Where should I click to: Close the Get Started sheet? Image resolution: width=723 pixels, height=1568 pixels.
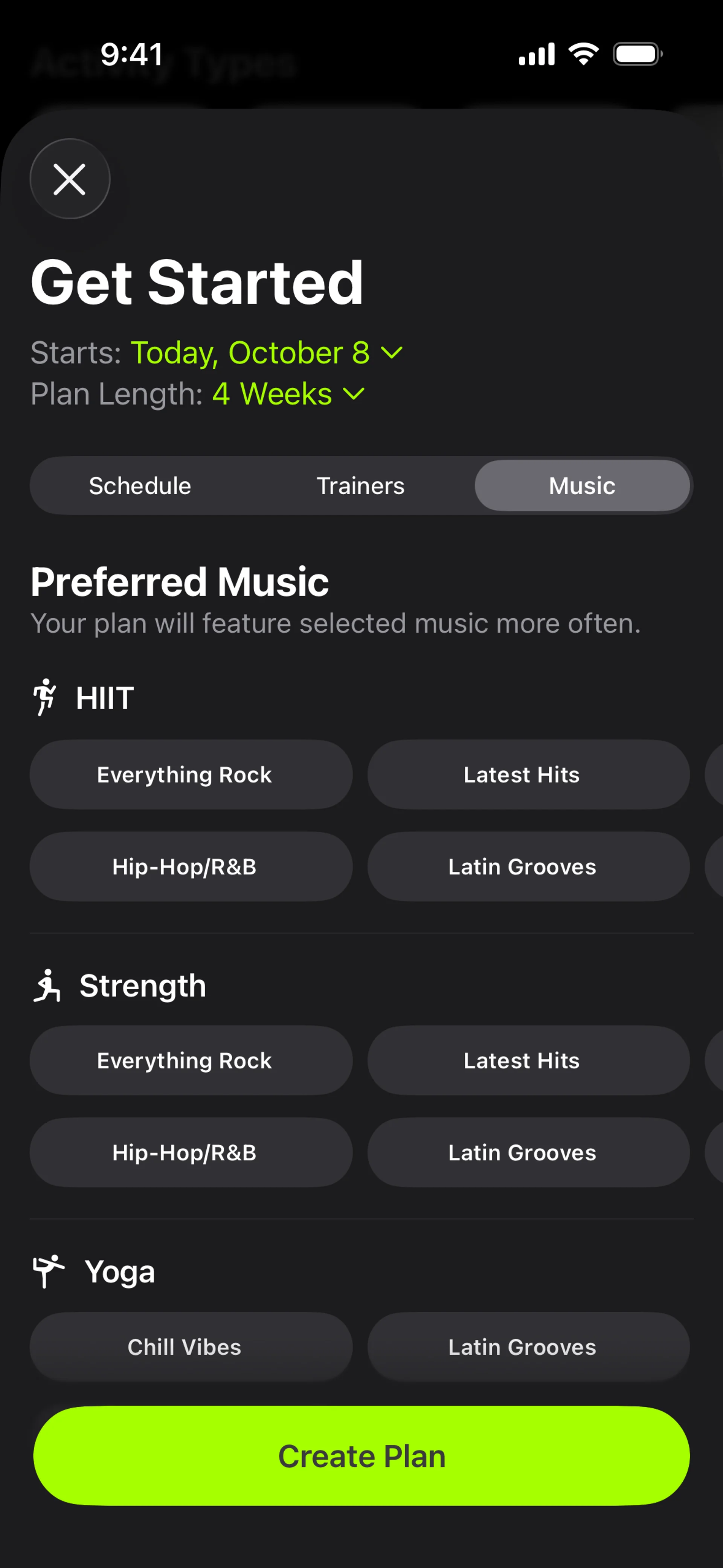point(70,179)
